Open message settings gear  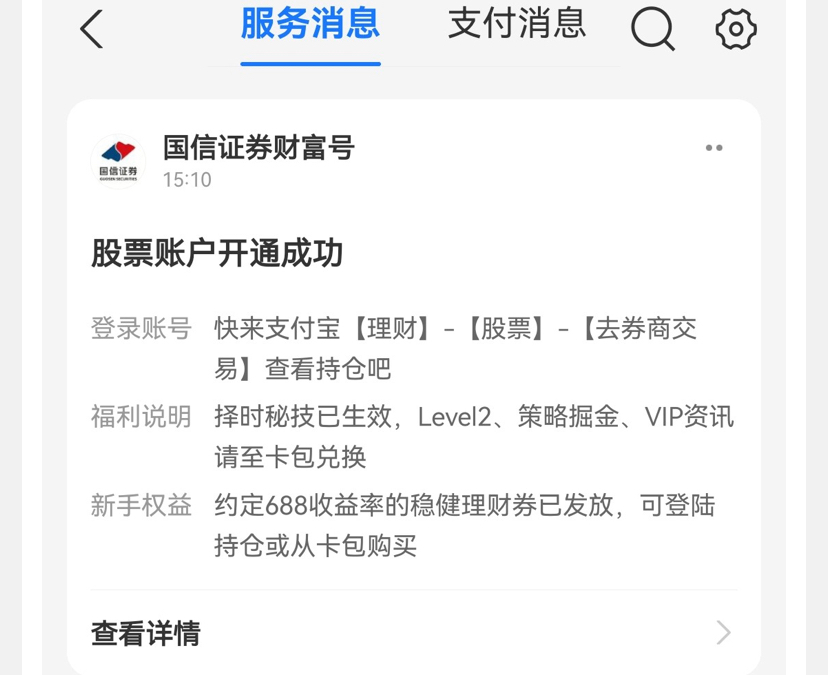(736, 30)
